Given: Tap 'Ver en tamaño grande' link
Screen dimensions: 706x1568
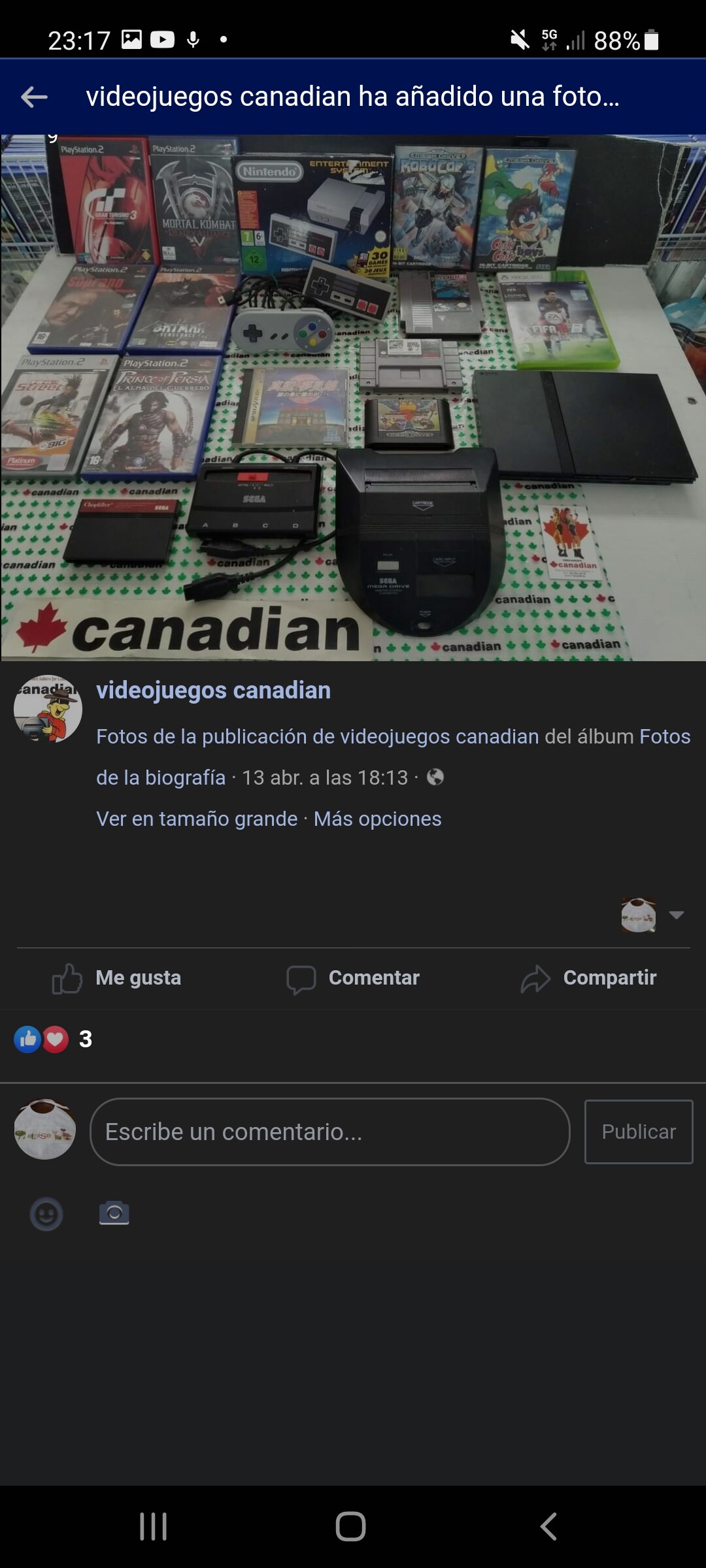Looking at the screenshot, I should pyautogui.click(x=197, y=819).
